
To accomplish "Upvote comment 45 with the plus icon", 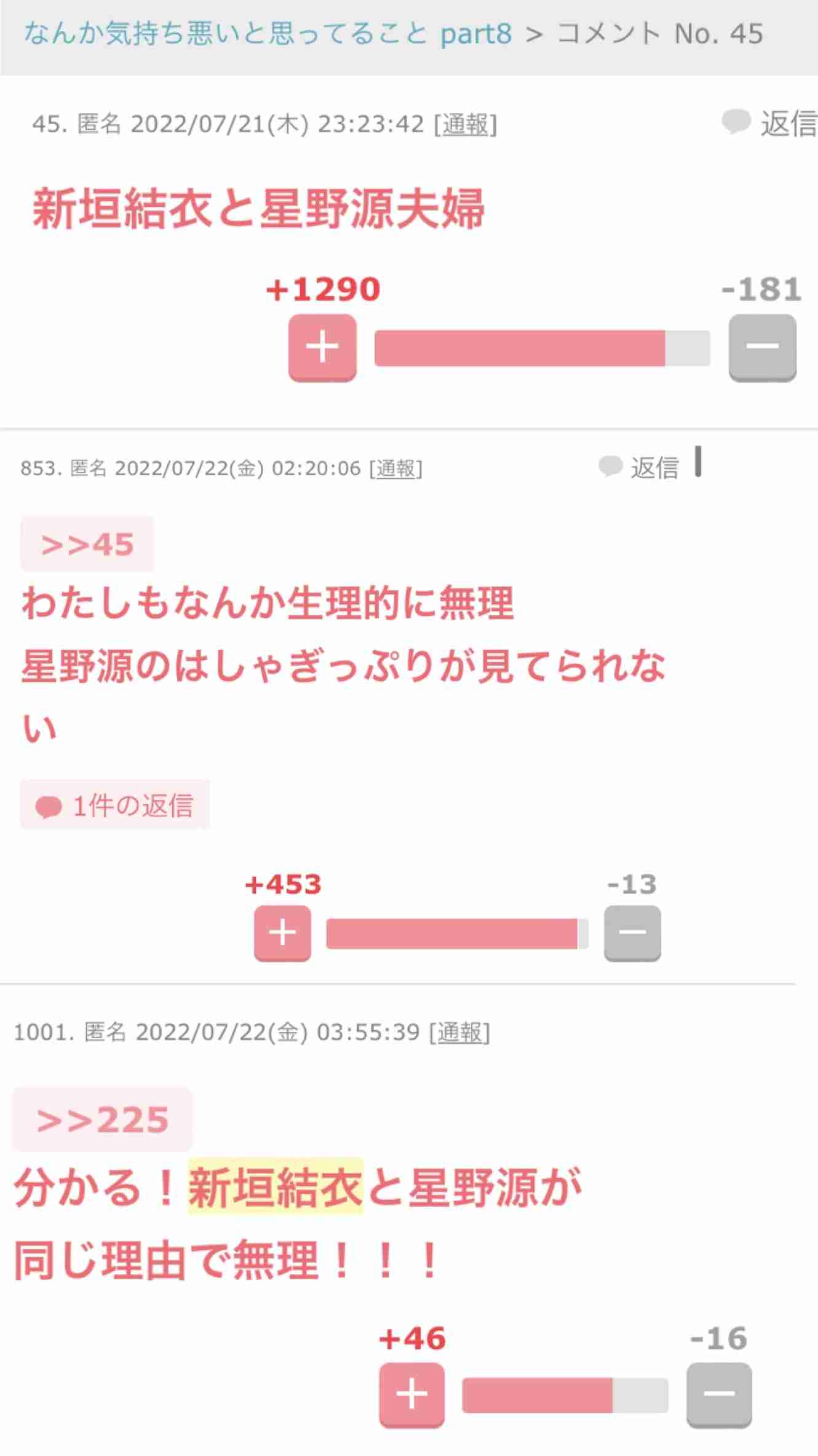I will click(x=322, y=346).
